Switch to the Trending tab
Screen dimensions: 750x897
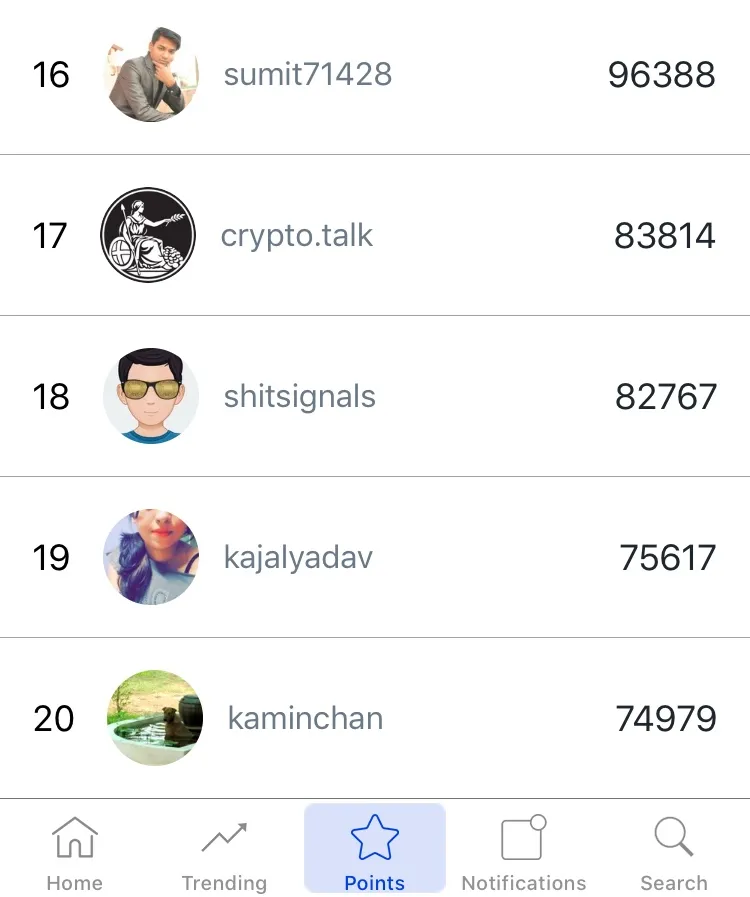[224, 852]
